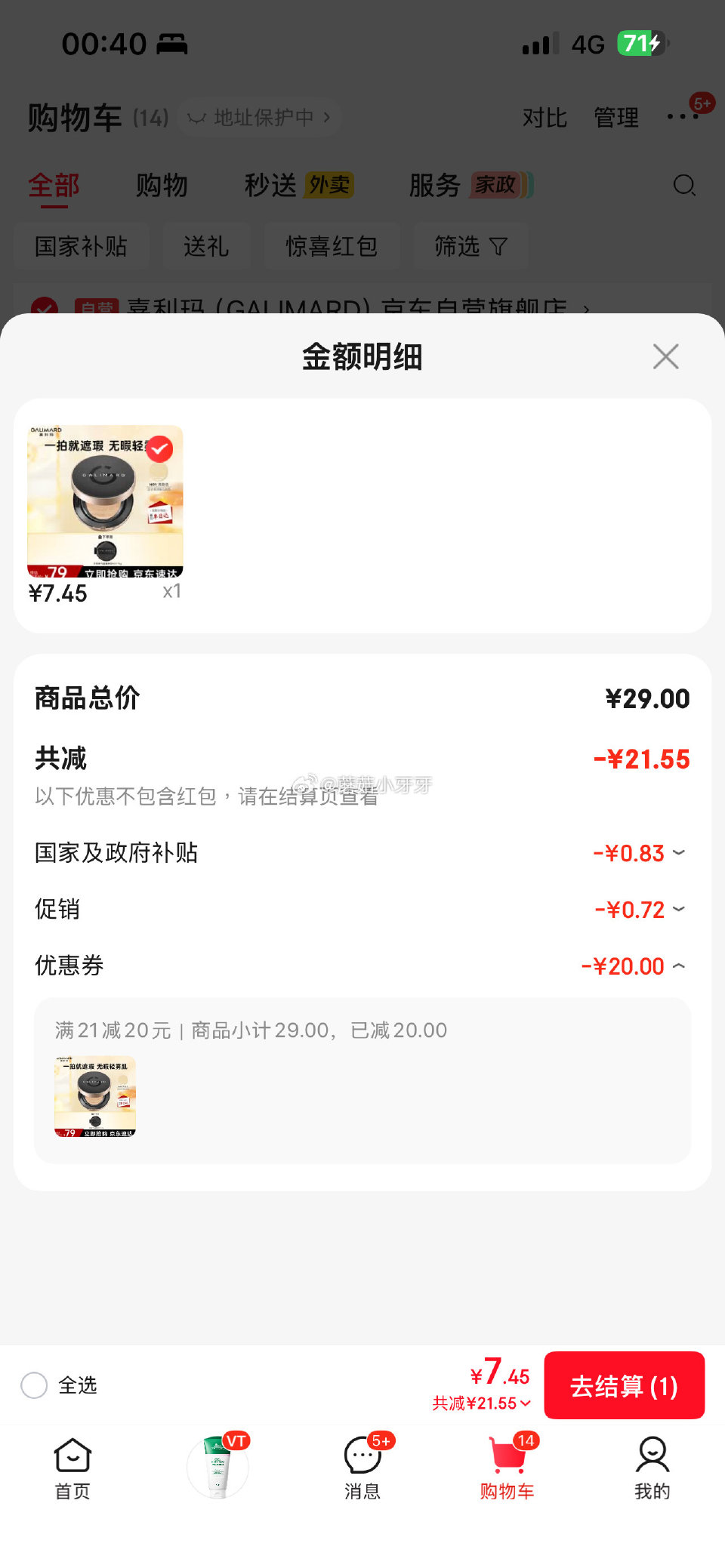
Task: Expand the 促销 promotion breakdown
Action: [x=679, y=909]
